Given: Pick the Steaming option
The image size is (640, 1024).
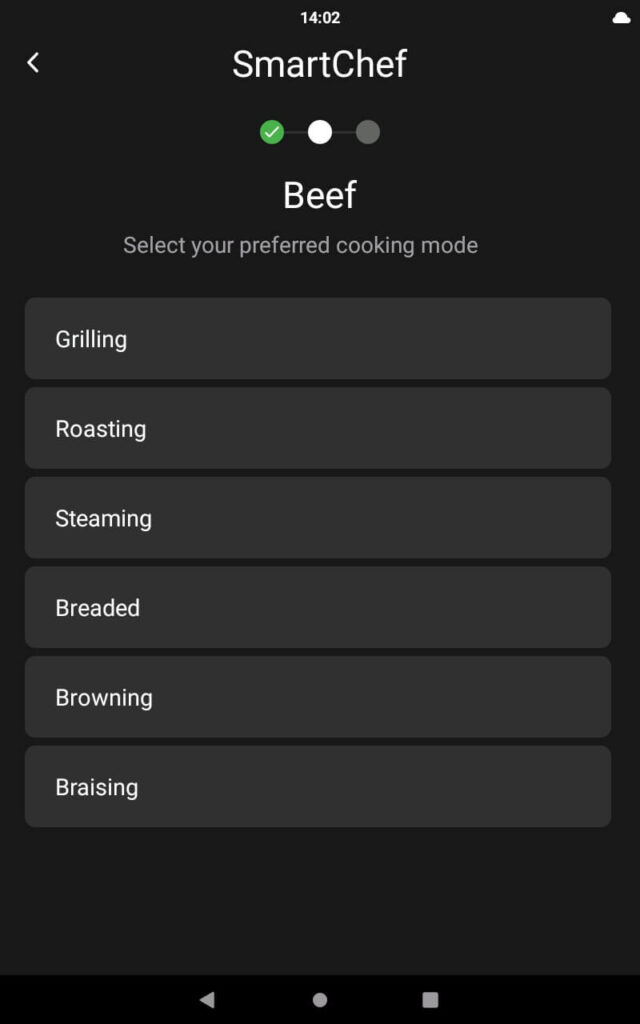Looking at the screenshot, I should coord(317,518).
